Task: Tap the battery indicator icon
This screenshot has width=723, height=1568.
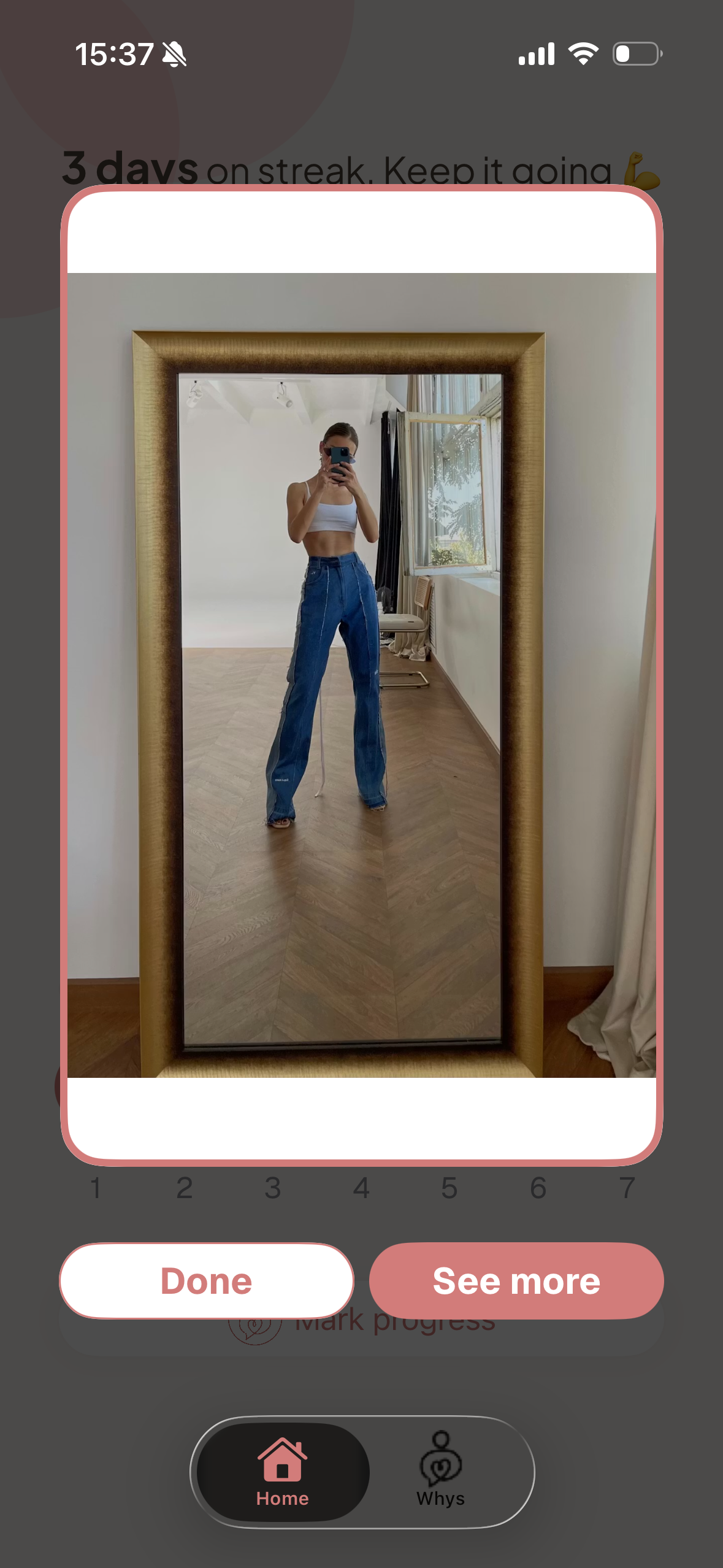Action: (635, 54)
